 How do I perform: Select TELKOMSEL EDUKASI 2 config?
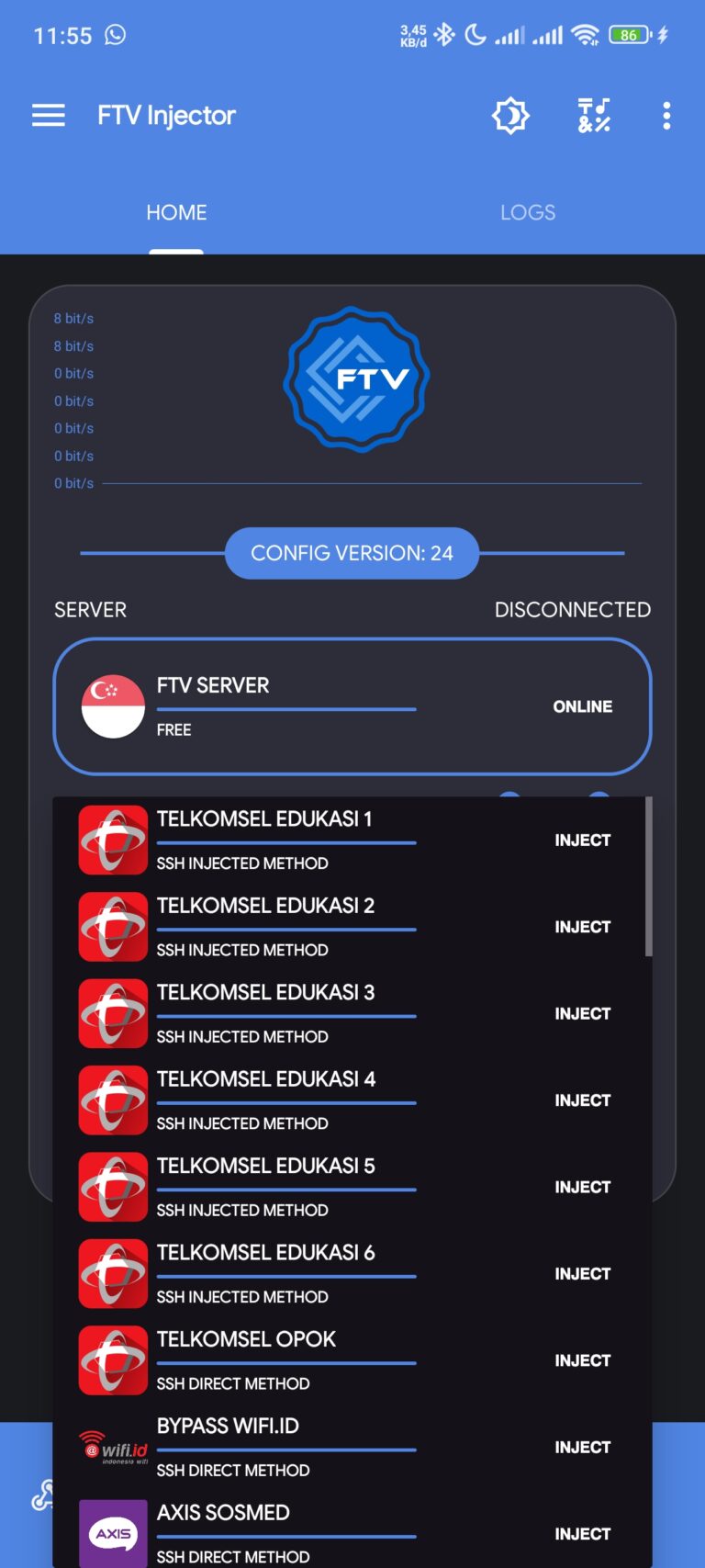tap(352, 926)
